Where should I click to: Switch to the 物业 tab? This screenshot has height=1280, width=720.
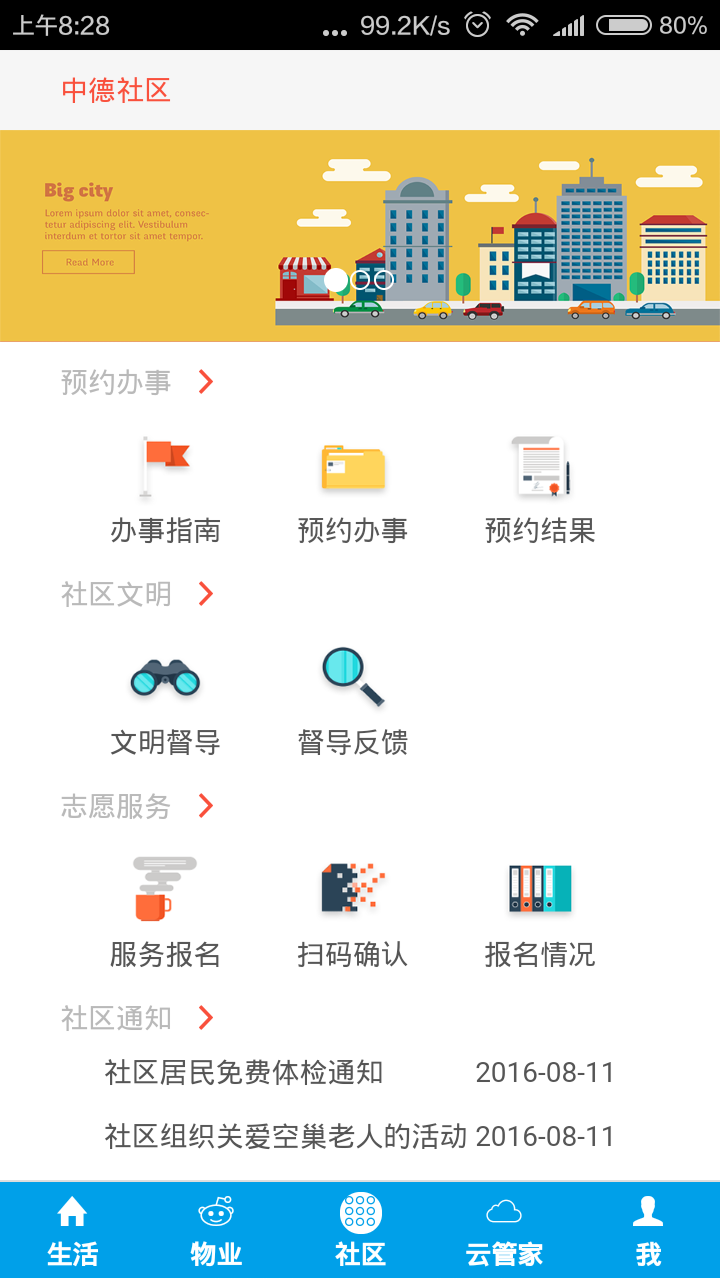216,1231
